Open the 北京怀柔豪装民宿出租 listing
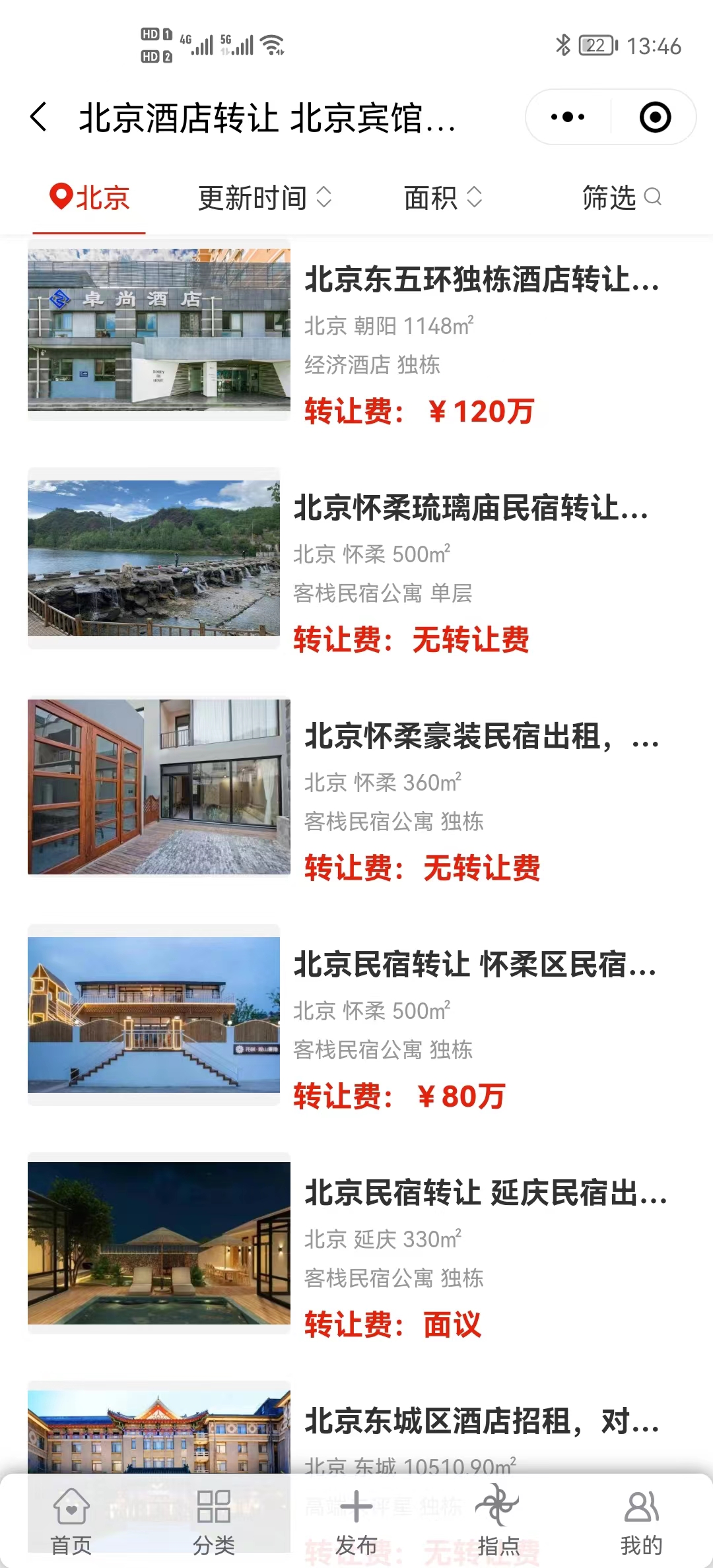Image resolution: width=713 pixels, height=1568 pixels. [x=482, y=736]
